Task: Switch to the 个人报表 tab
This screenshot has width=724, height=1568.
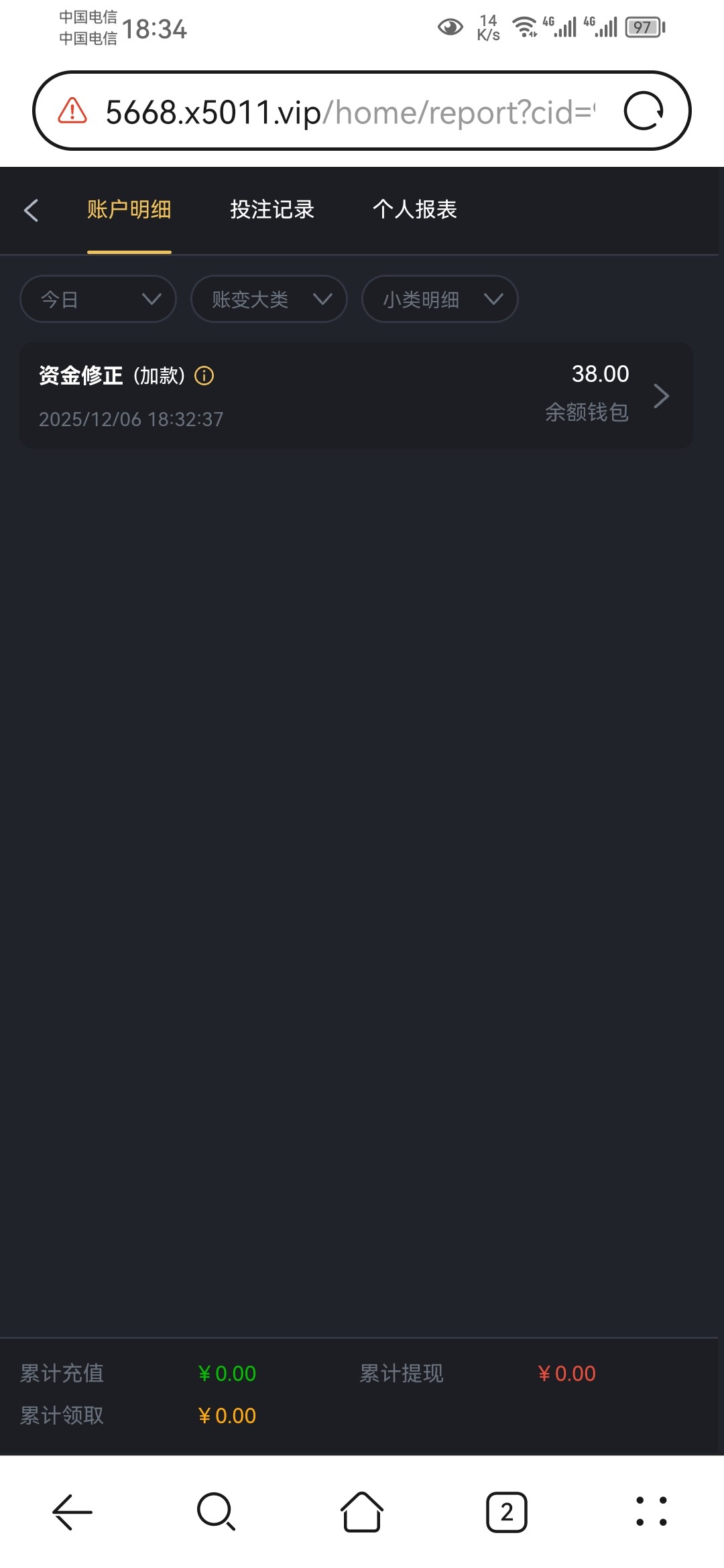Action: tap(414, 210)
